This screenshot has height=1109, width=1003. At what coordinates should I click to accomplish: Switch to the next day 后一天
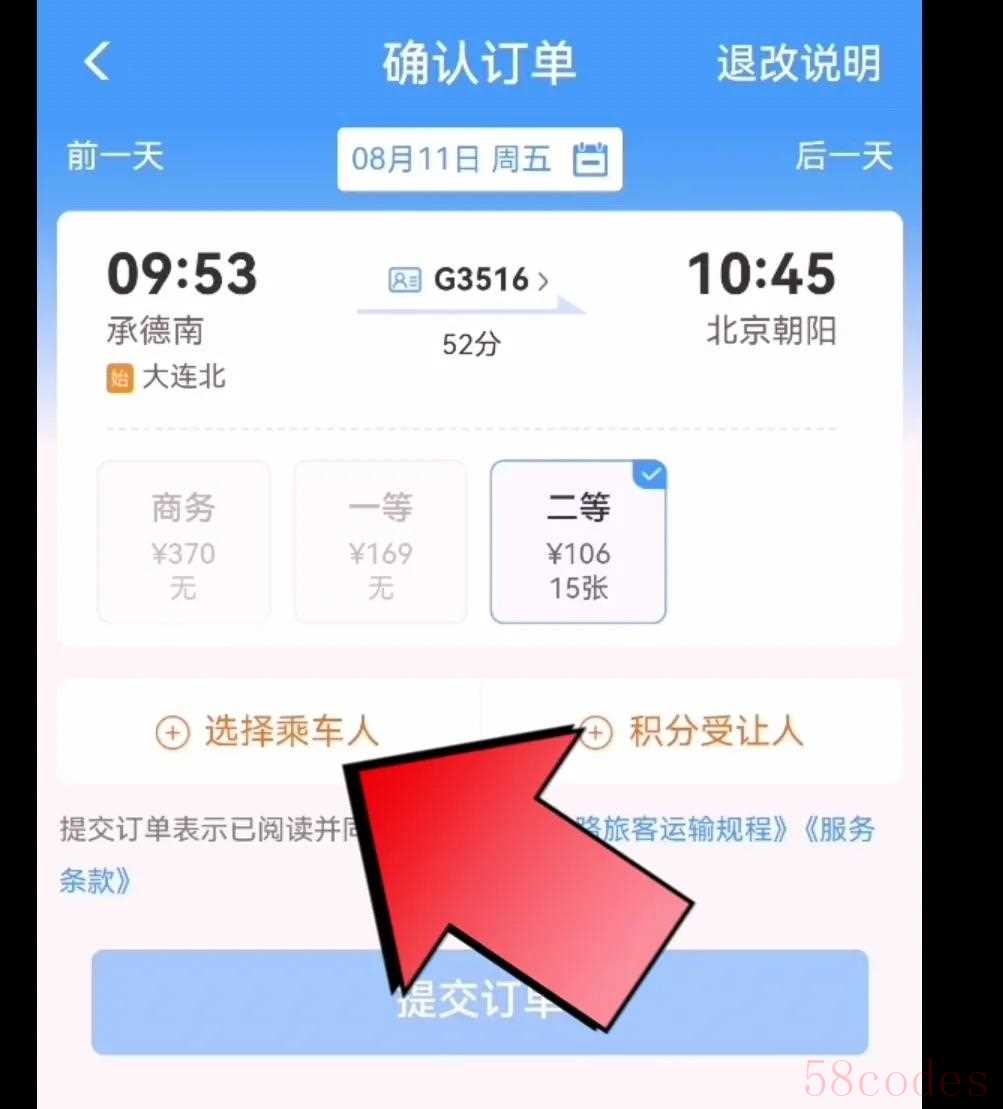tap(843, 157)
